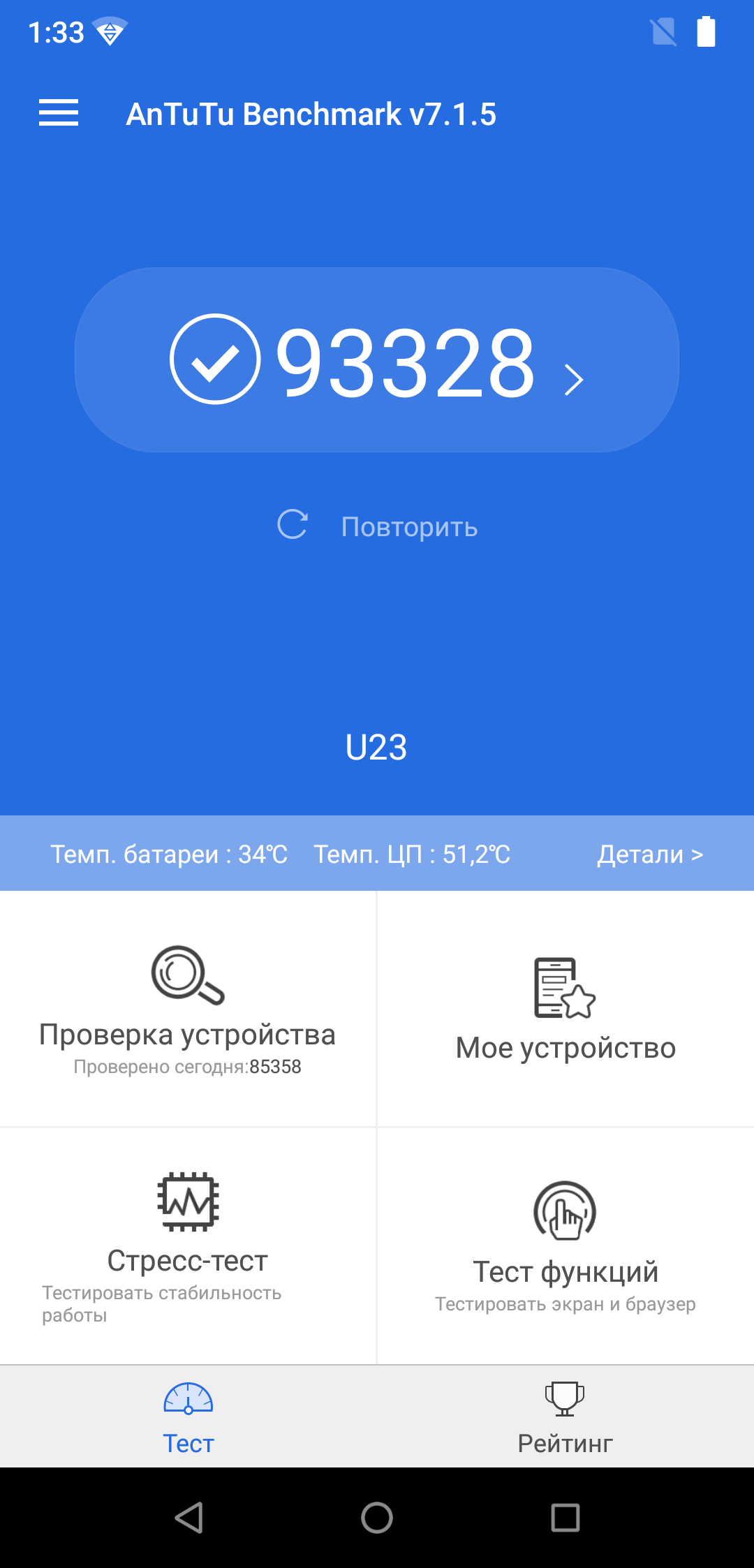Go to the home screen

tap(377, 1518)
